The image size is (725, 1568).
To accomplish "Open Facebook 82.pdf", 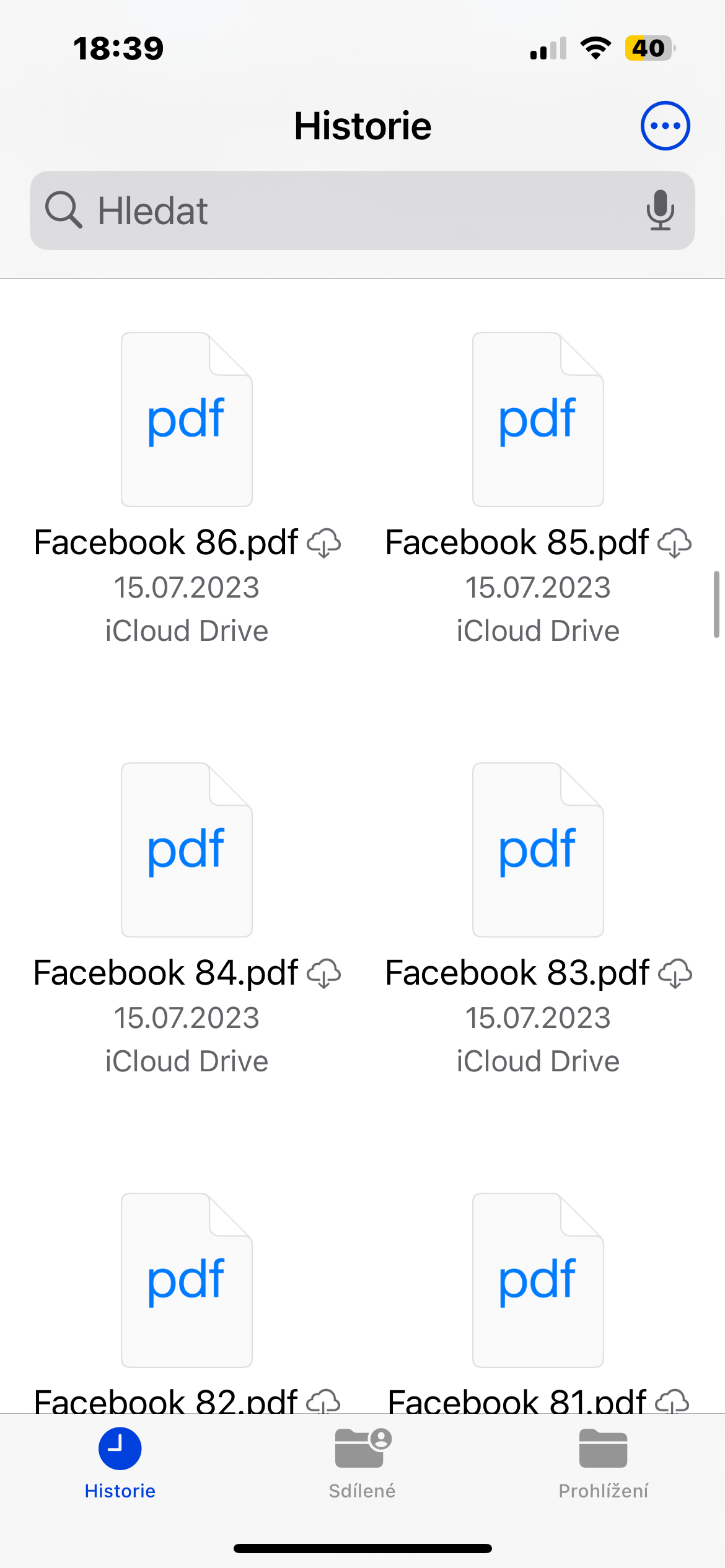I will (x=187, y=1280).
